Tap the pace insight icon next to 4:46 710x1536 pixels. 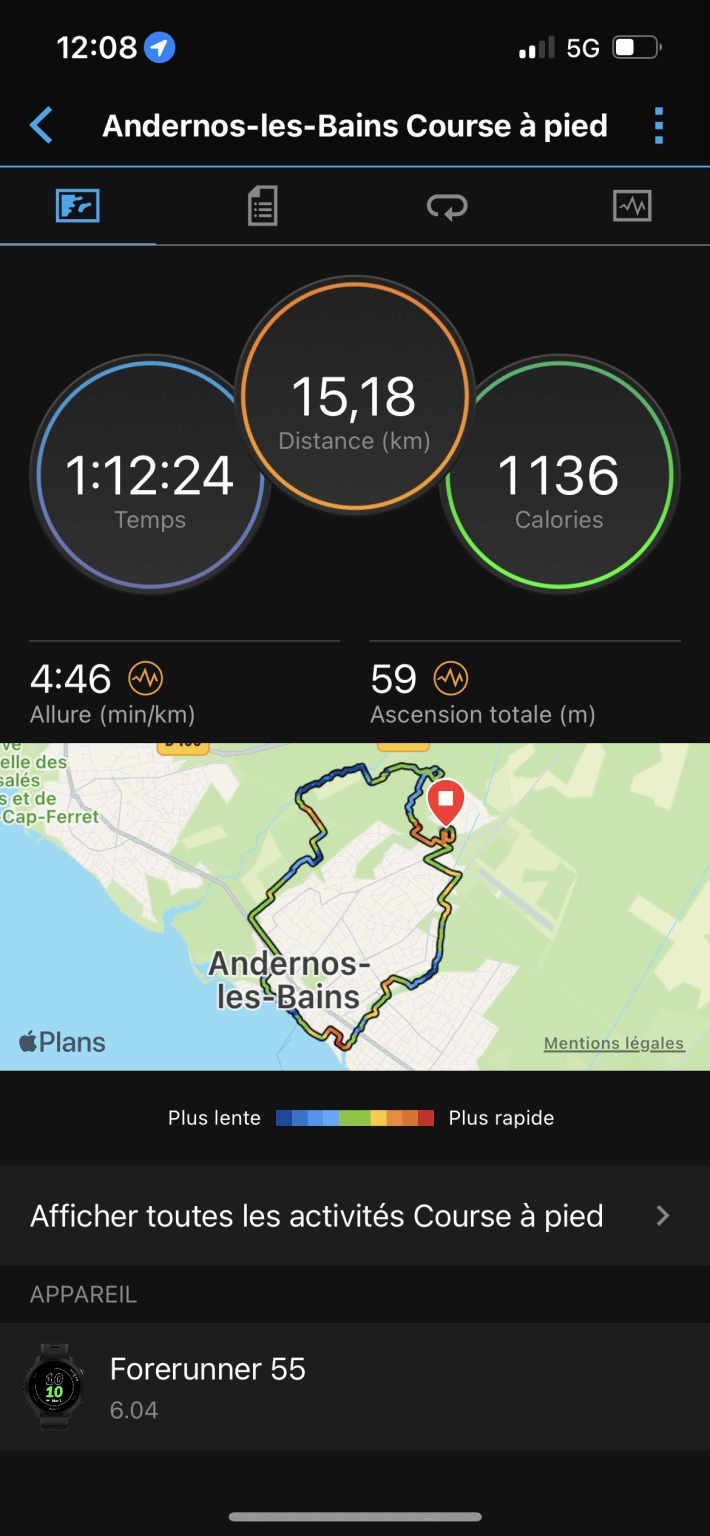coord(146,679)
